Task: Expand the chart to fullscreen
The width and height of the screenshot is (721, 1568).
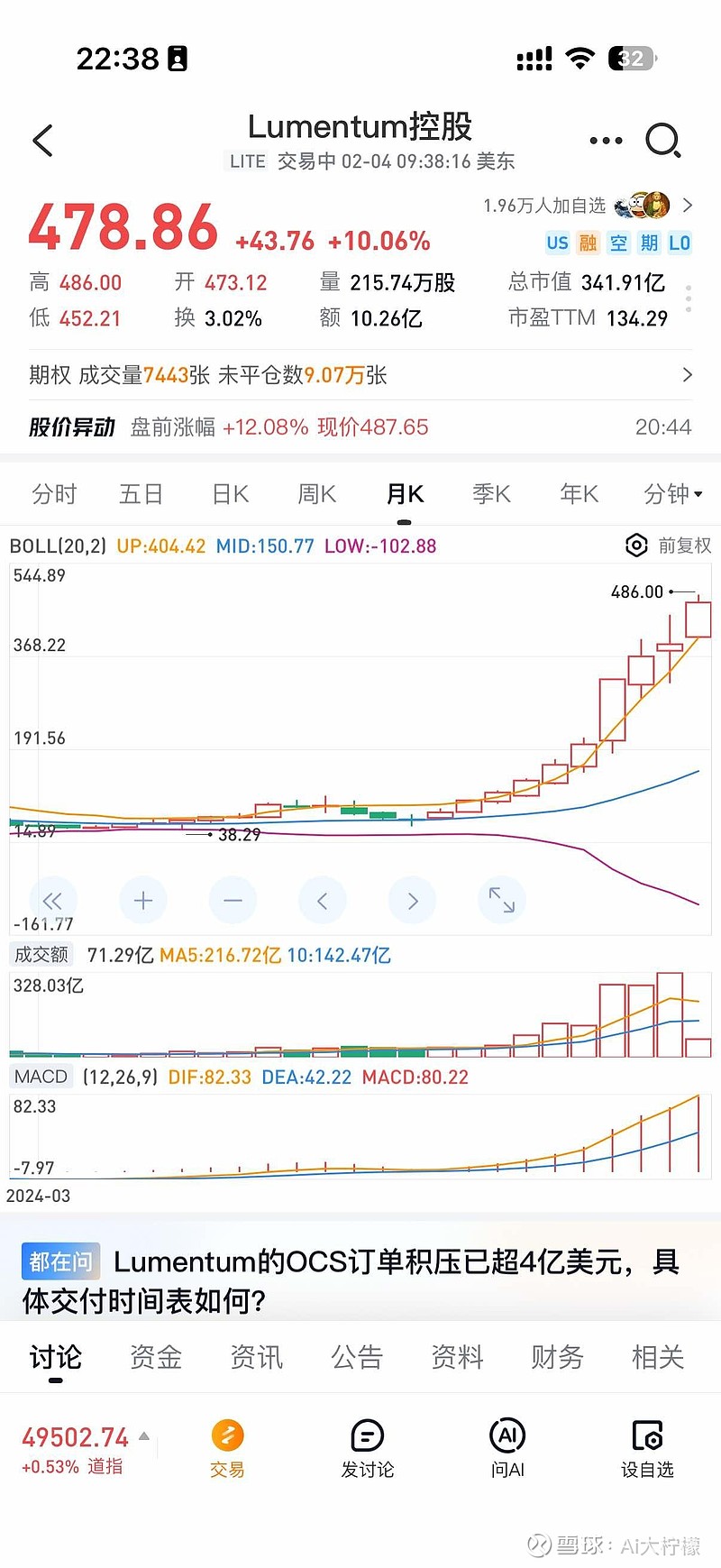Action: point(502,900)
